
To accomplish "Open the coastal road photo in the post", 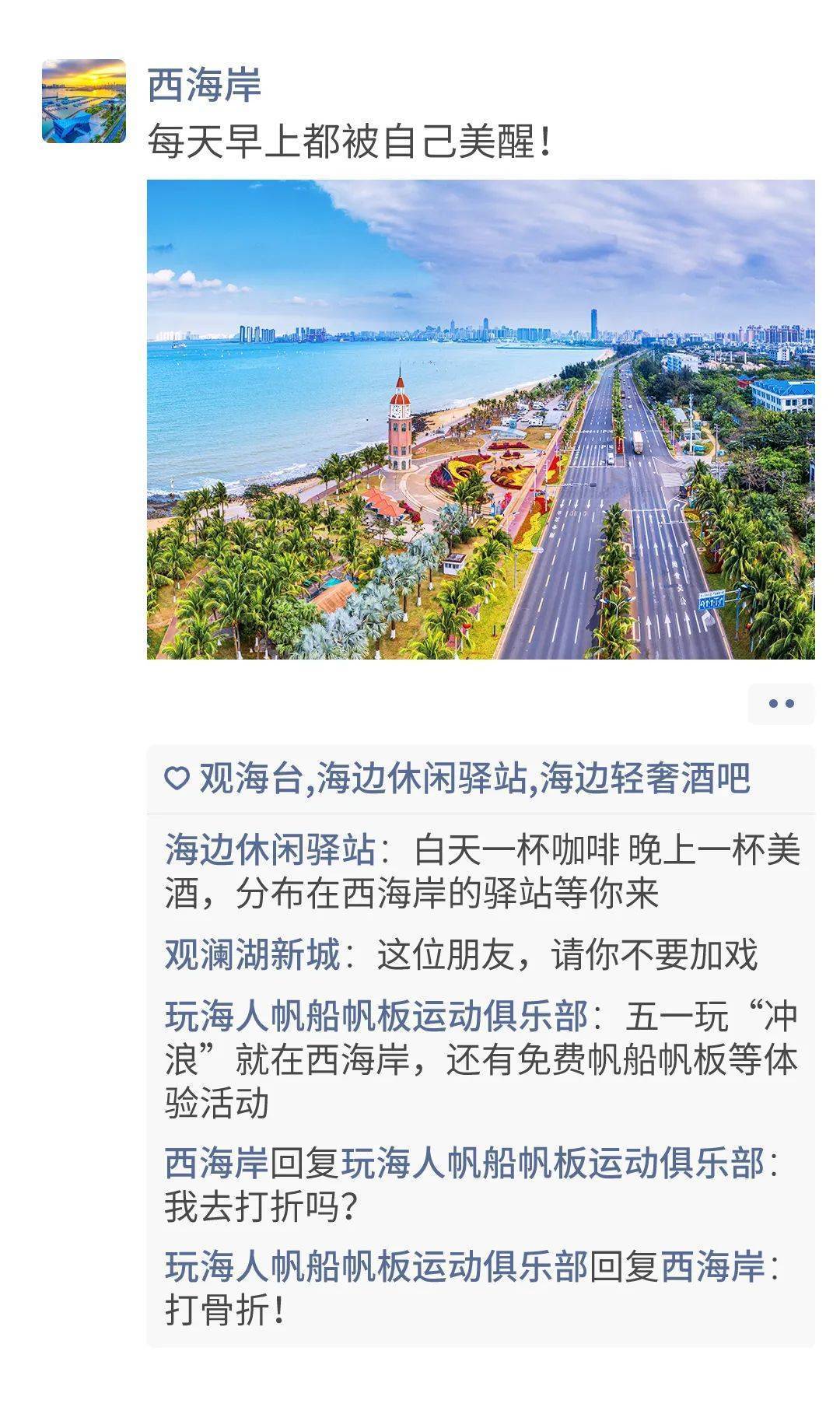I will 481,419.
